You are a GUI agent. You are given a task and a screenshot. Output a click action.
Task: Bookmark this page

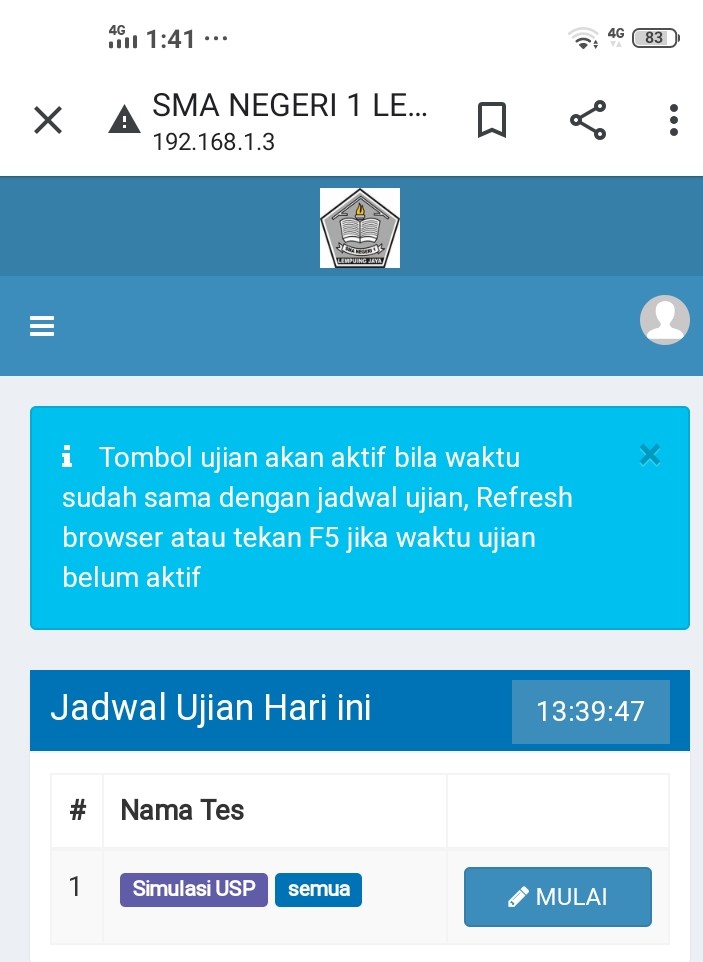(491, 121)
